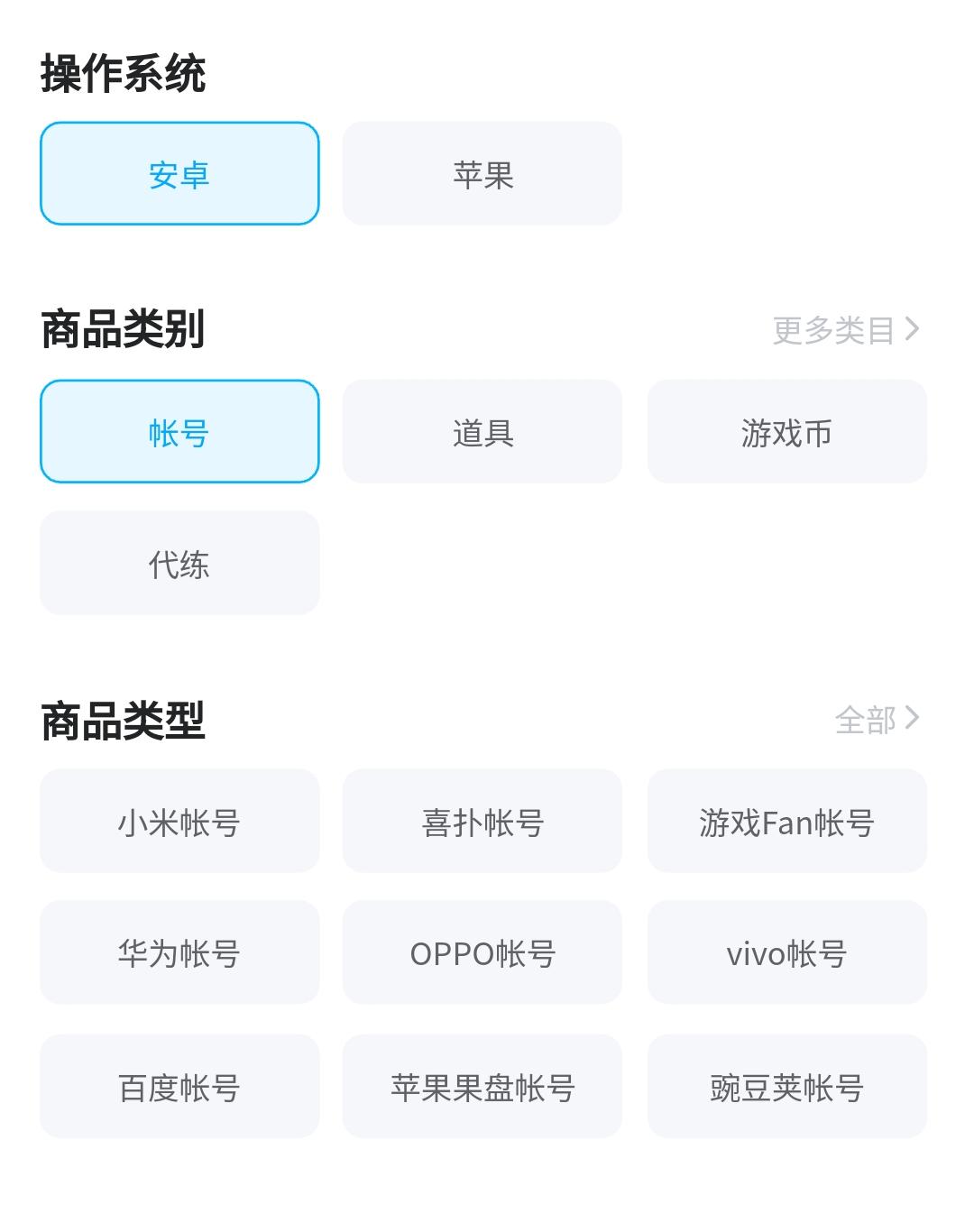
Task: Select the OPPO帐号 chip
Action: coord(482,952)
